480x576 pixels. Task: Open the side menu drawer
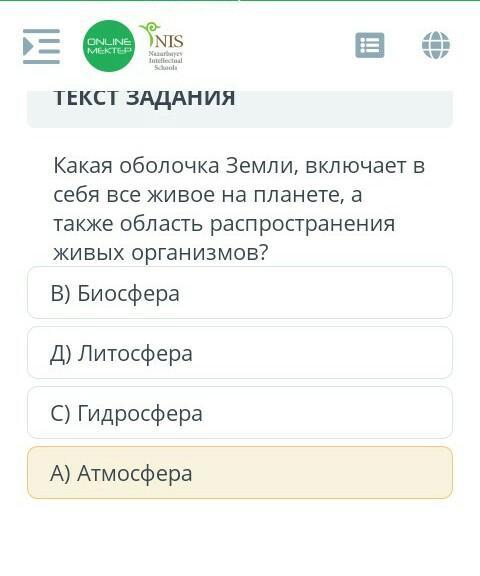tap(41, 46)
